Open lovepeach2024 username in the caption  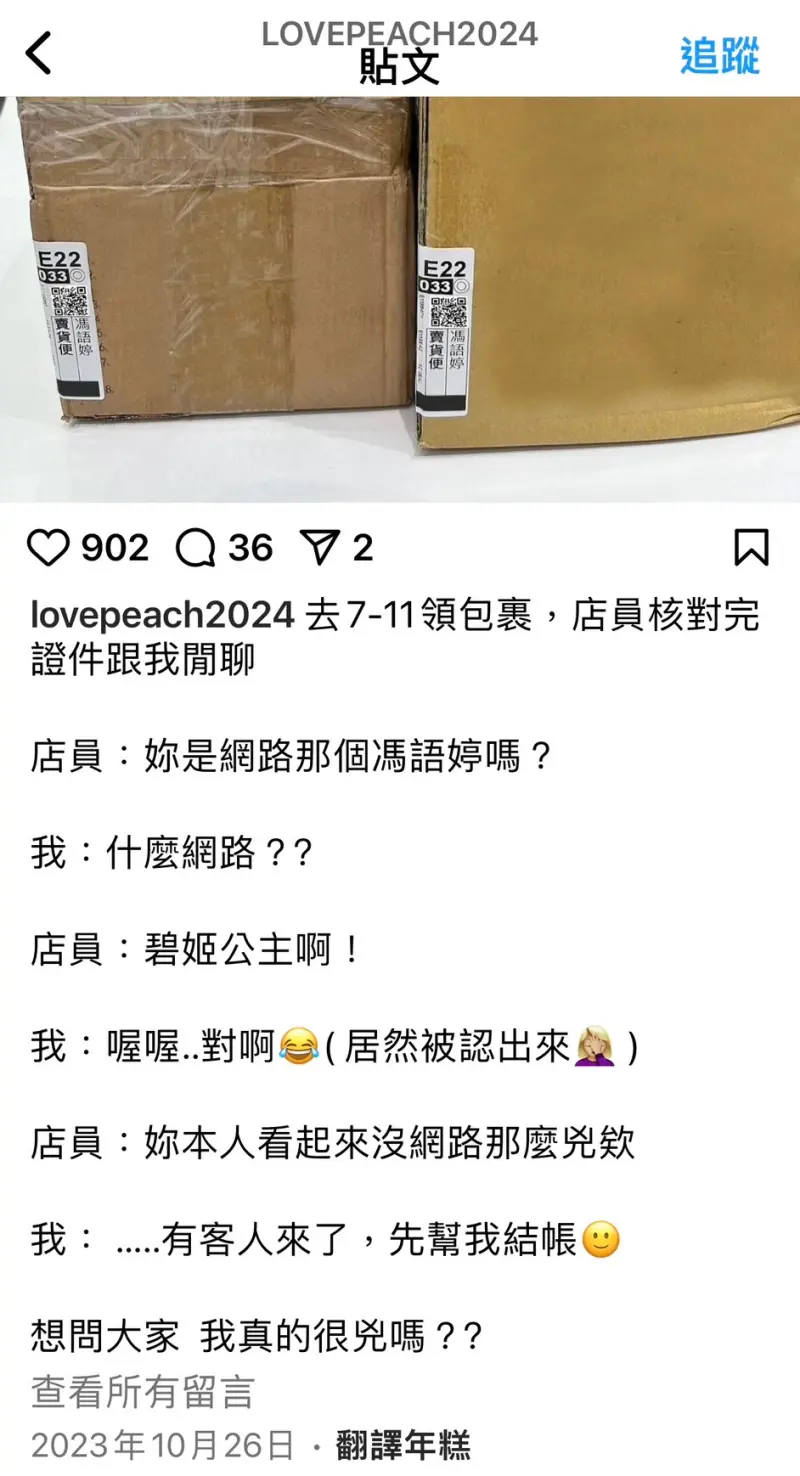pos(163,616)
